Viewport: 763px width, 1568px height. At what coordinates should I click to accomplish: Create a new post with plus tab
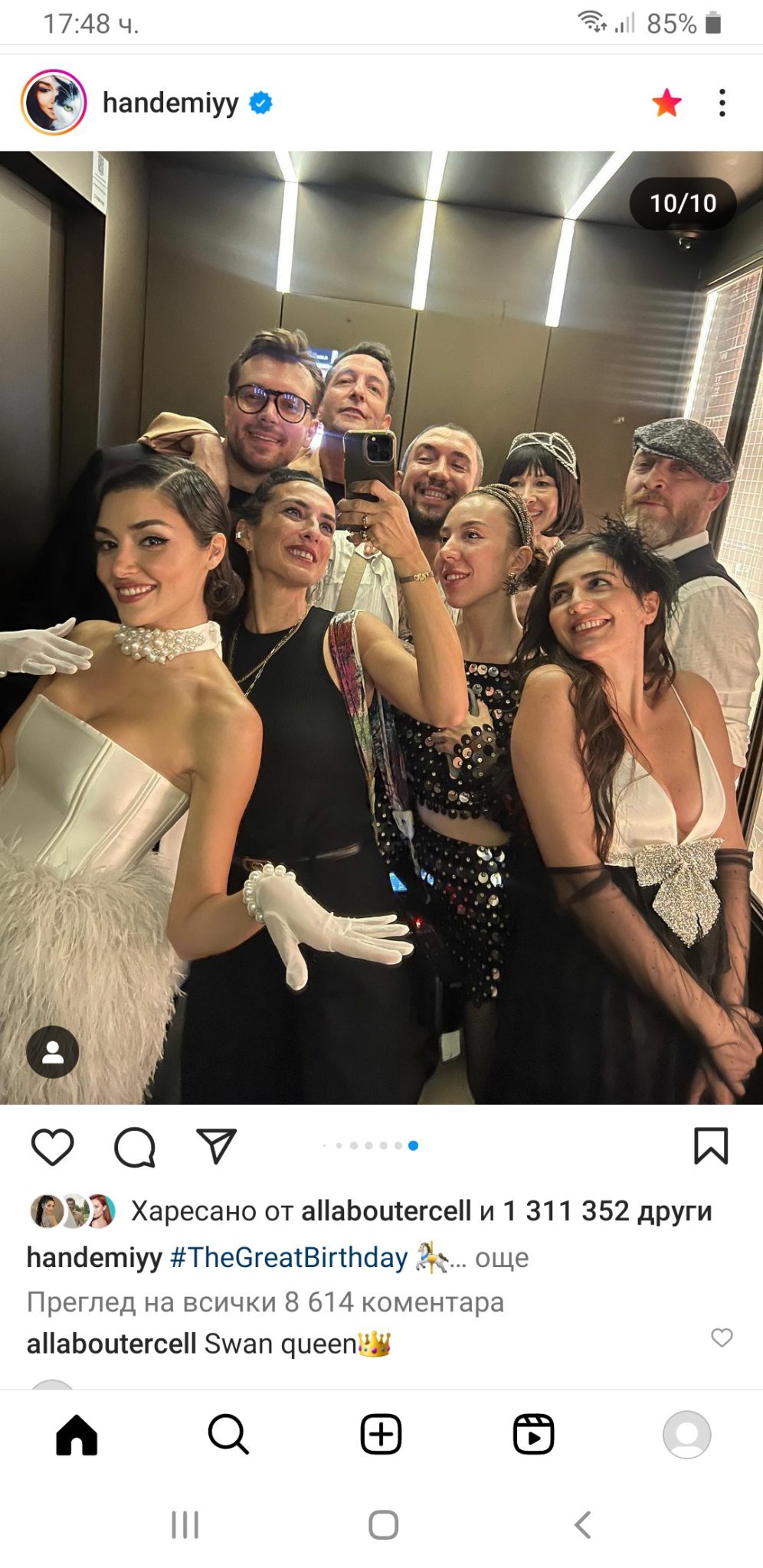[381, 1434]
